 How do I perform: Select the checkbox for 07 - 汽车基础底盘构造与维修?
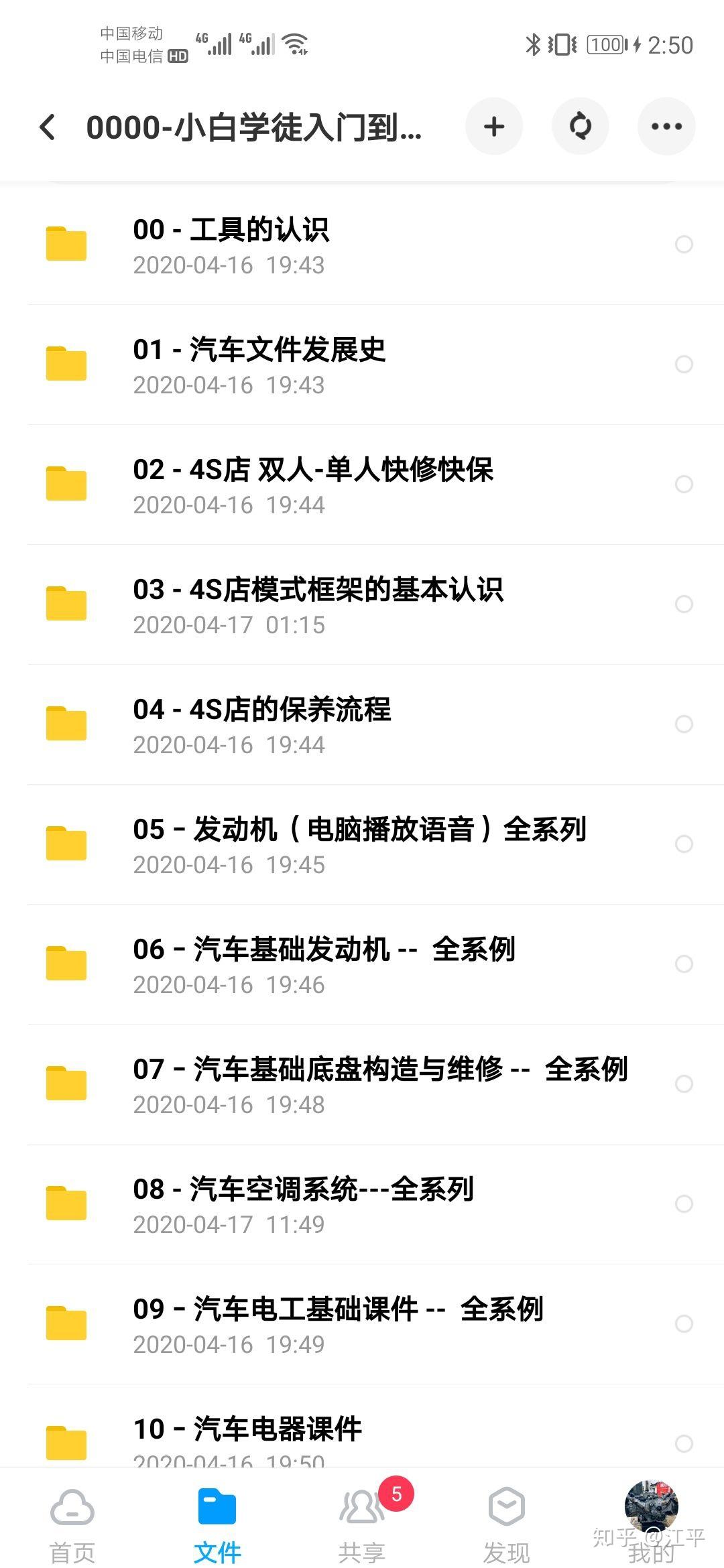point(684,1084)
